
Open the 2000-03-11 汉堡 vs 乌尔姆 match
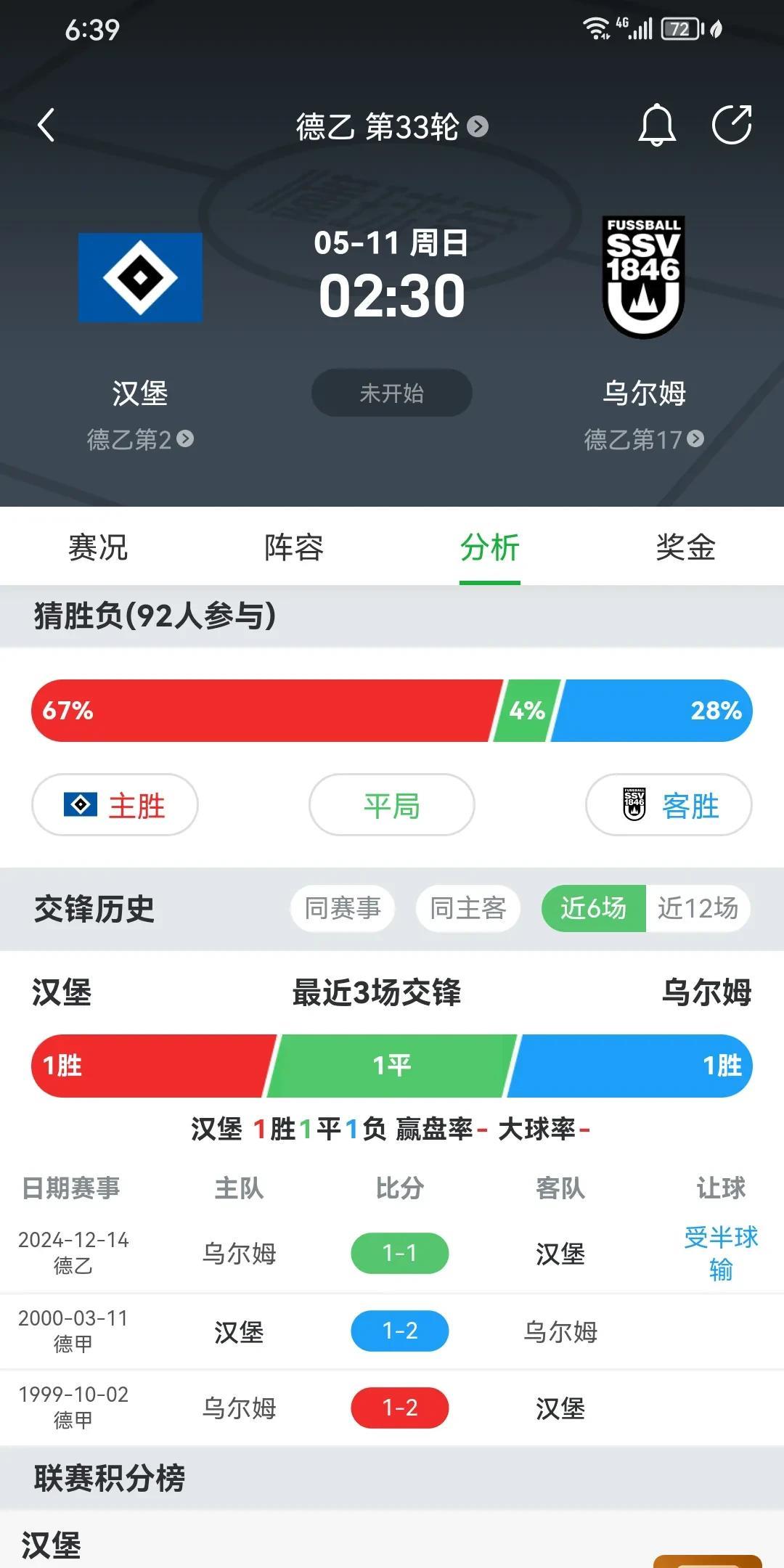tap(392, 1331)
